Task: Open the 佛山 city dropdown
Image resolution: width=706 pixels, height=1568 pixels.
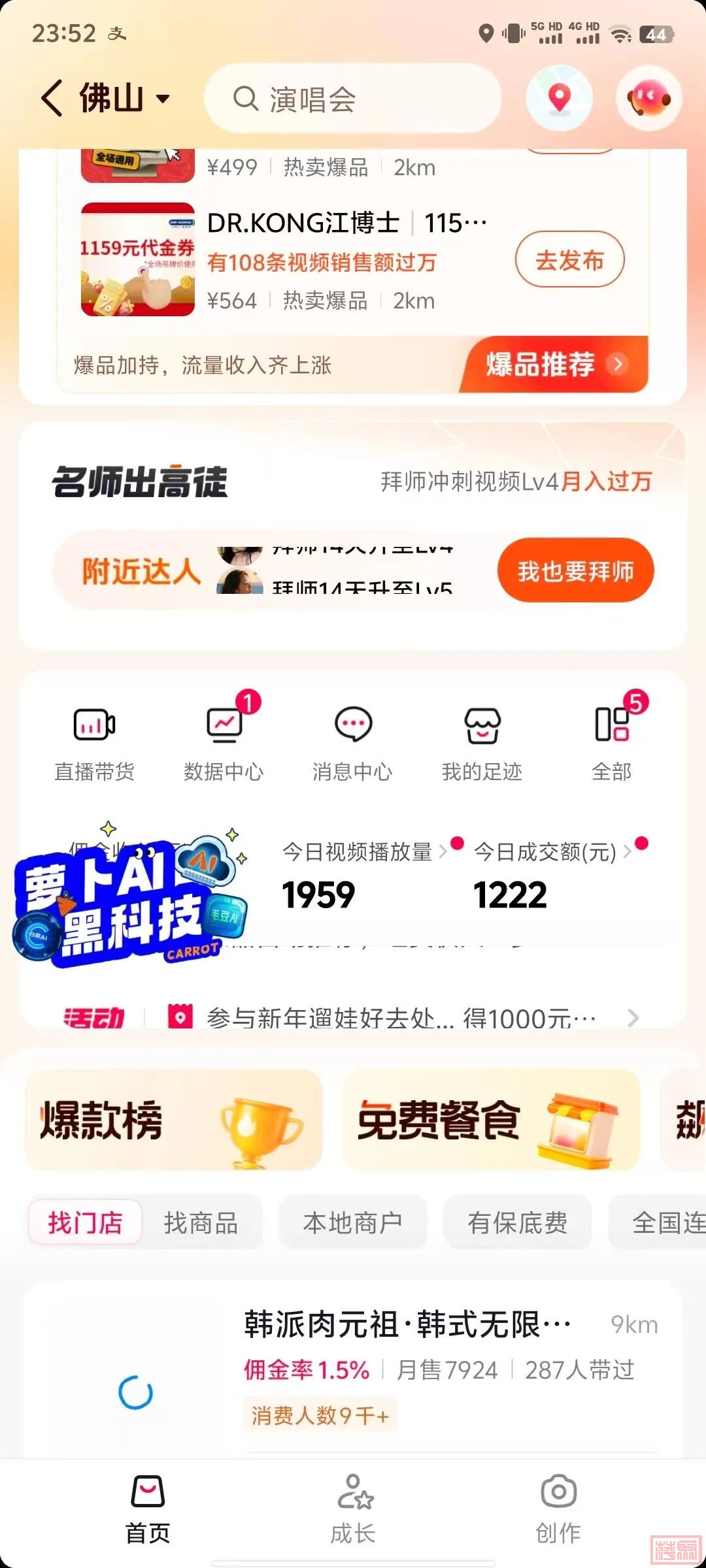Action: point(124,99)
